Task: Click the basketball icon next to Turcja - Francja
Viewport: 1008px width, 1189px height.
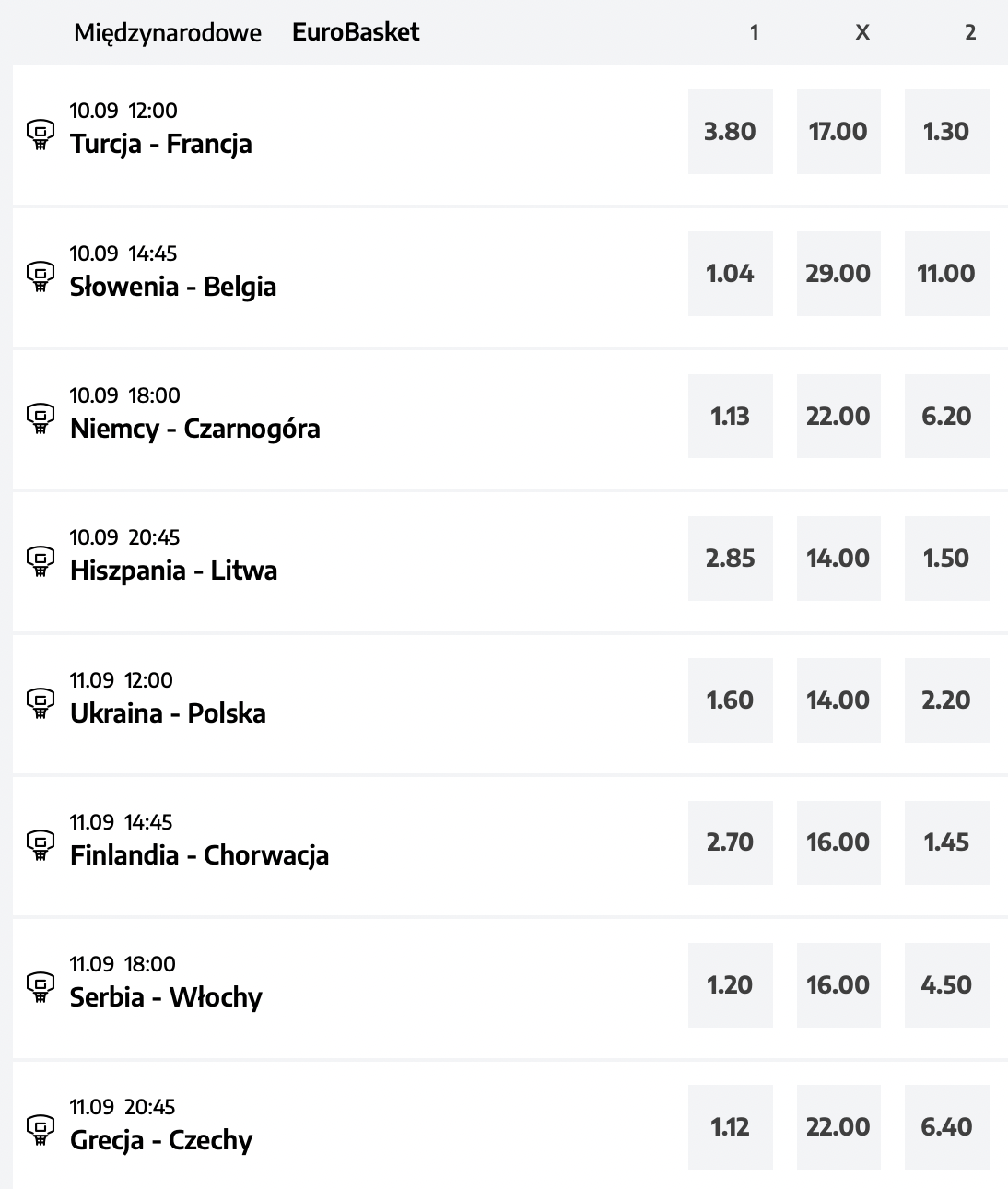Action: (x=41, y=132)
